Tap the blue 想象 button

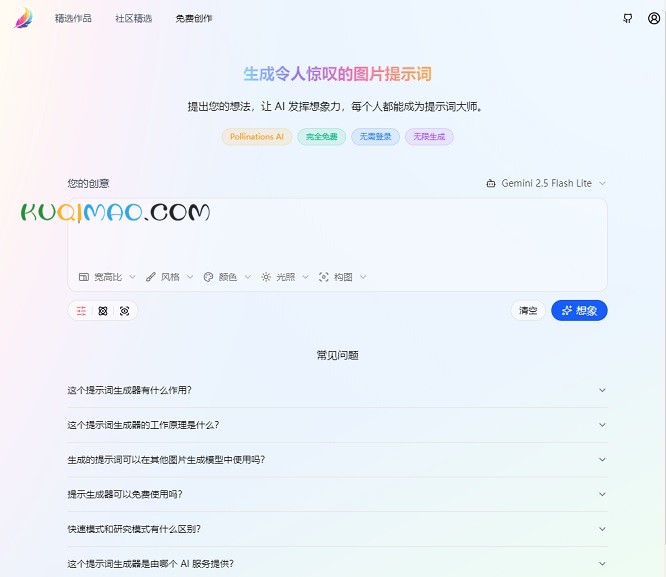579,311
